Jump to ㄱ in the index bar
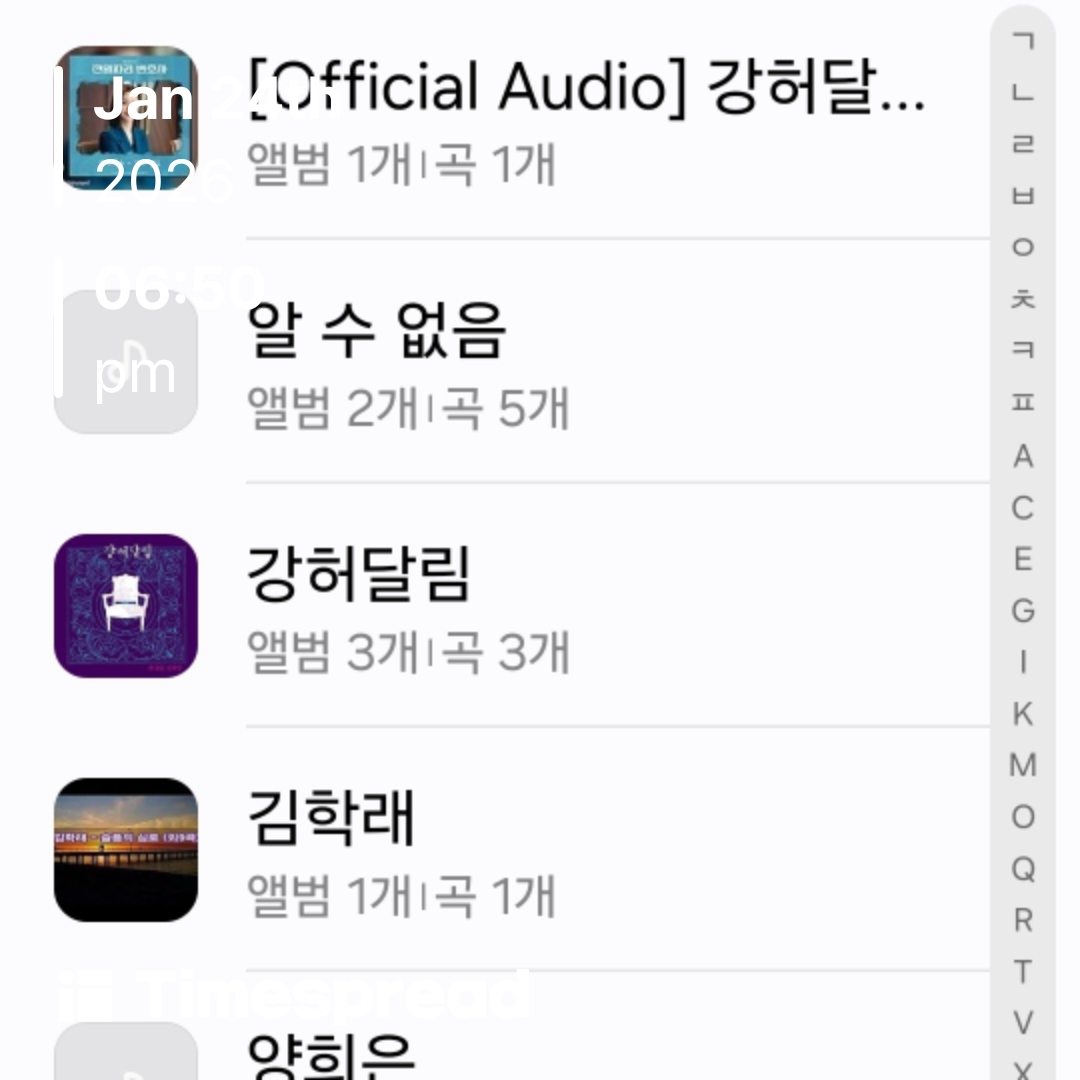Viewport: 1080px width, 1080px height. point(1022,41)
